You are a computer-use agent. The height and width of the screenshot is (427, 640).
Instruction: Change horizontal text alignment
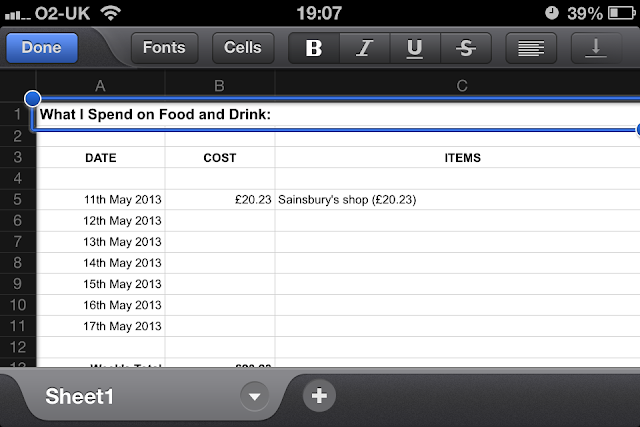coord(531,48)
